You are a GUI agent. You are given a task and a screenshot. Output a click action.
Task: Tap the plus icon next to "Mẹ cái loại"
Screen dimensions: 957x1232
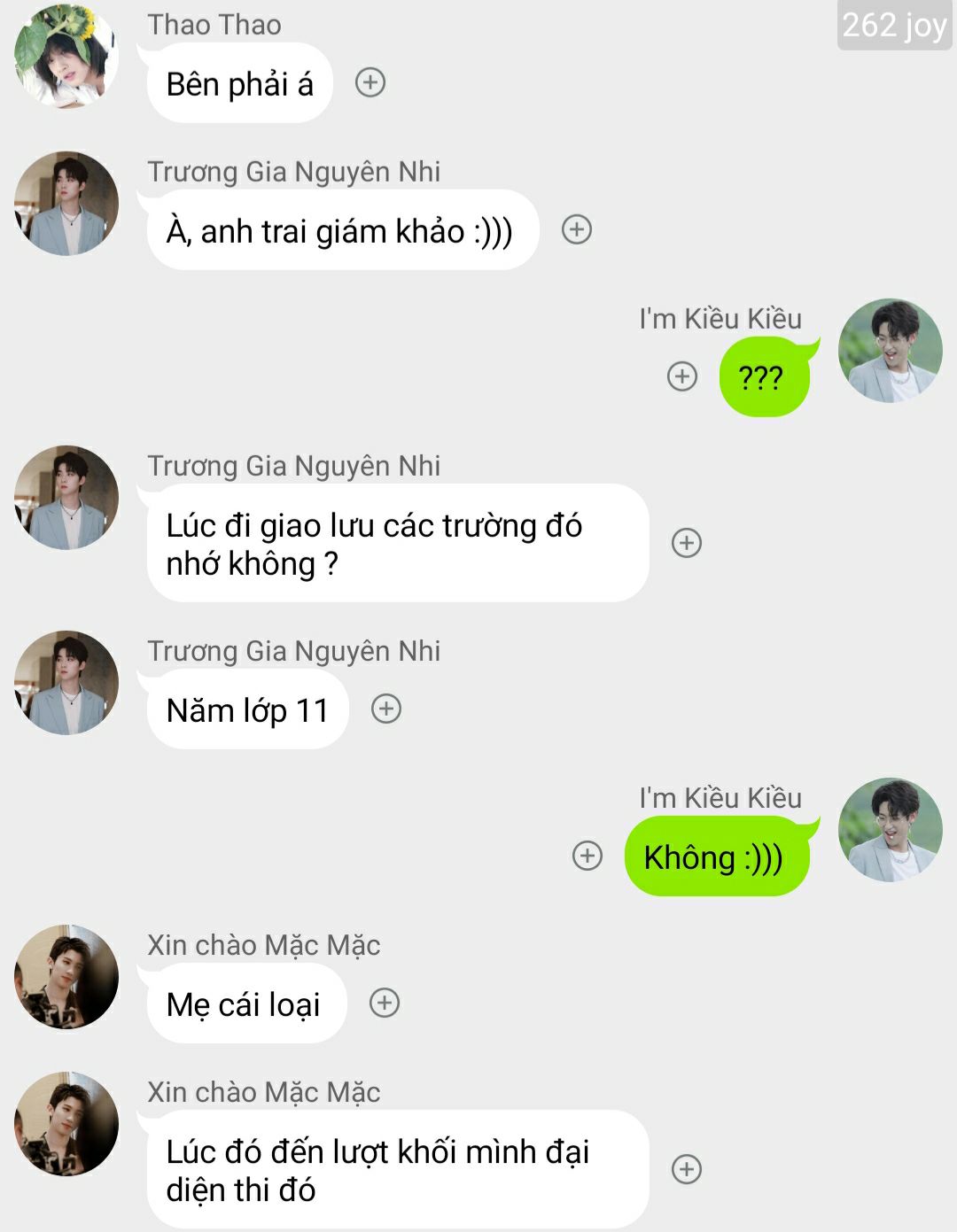[384, 1003]
